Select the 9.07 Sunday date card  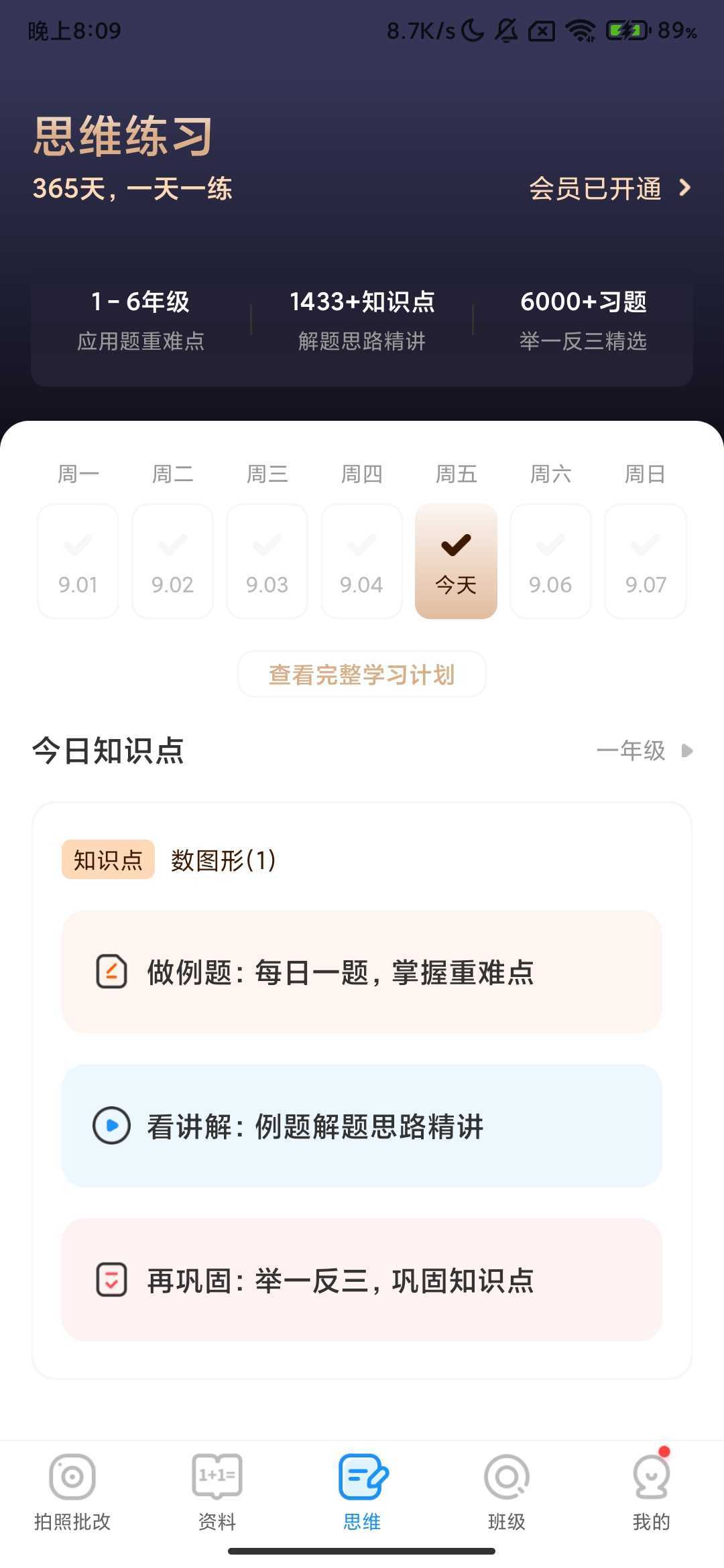click(646, 562)
